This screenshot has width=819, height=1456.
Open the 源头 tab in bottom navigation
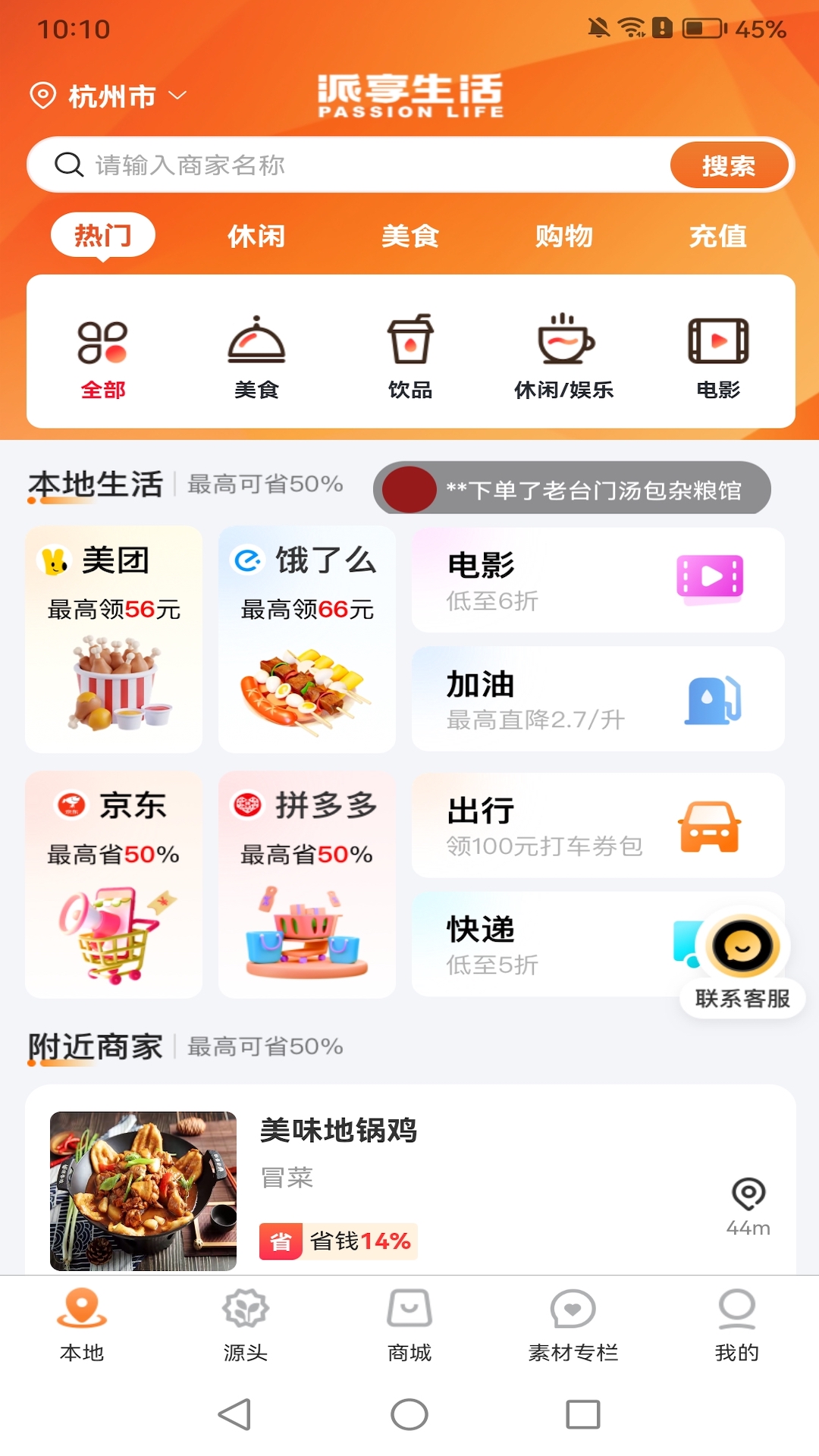tap(246, 1323)
